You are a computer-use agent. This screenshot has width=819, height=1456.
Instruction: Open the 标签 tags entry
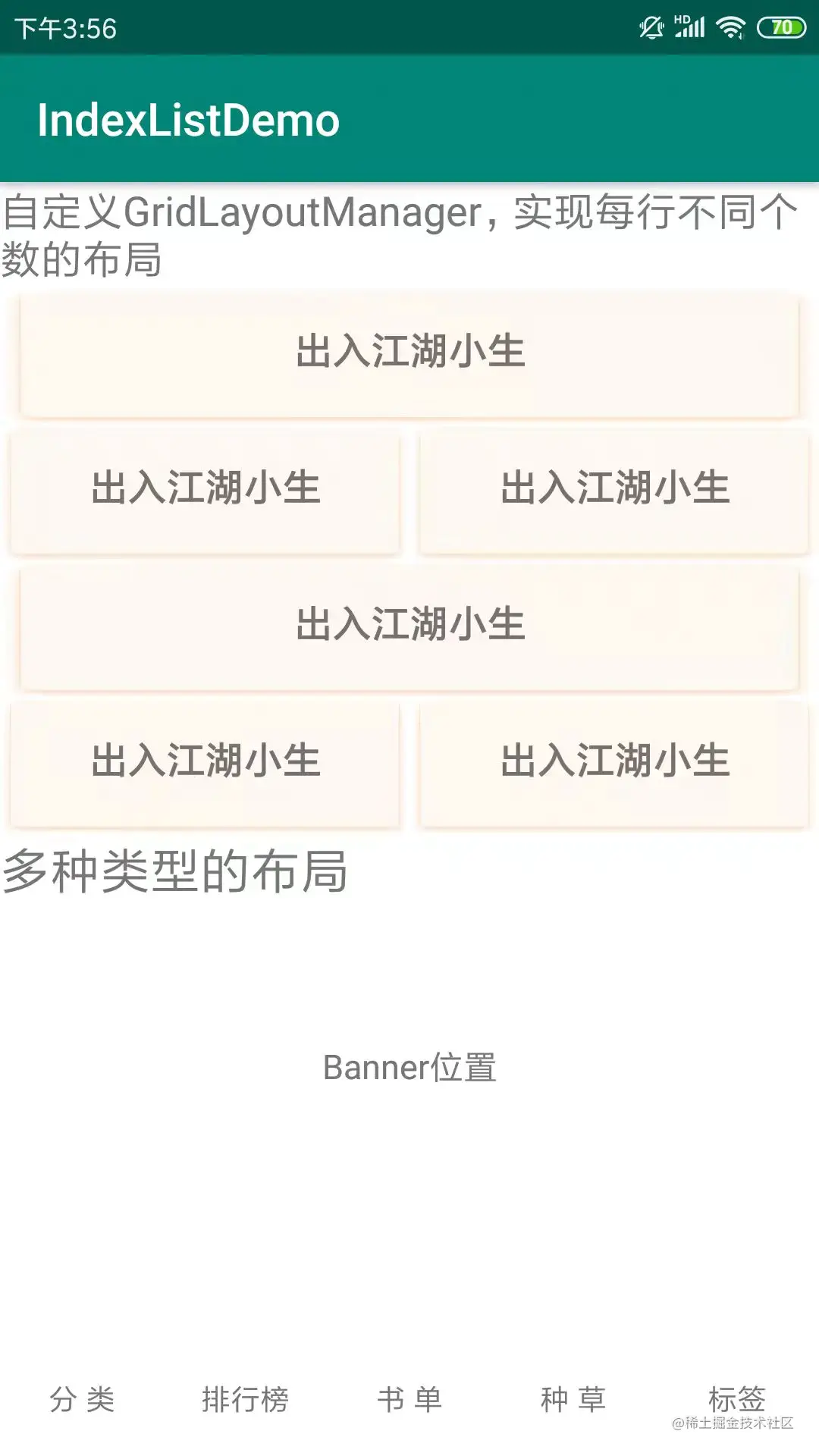736,1398
